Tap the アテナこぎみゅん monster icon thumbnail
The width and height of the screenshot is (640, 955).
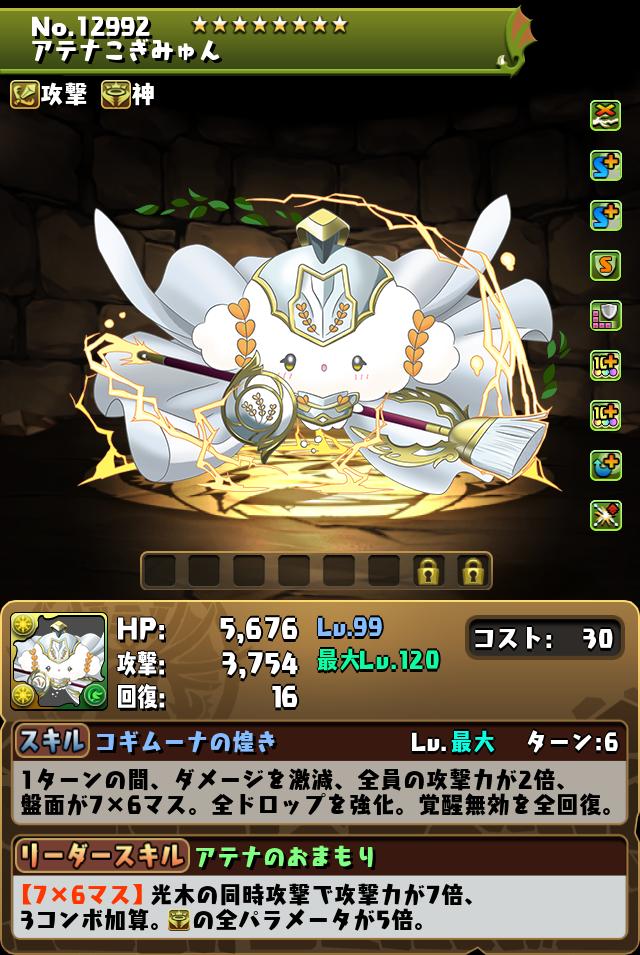[58, 661]
